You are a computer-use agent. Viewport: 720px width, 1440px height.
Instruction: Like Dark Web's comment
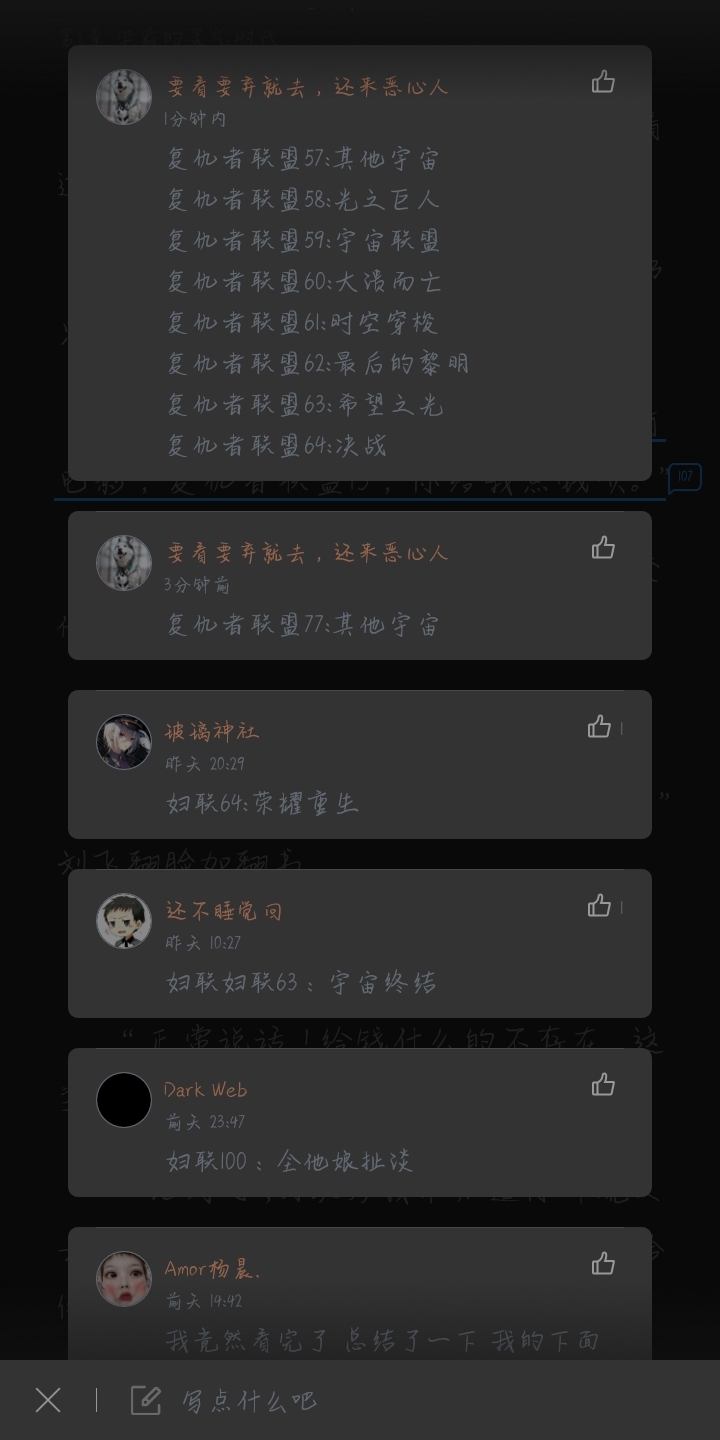point(603,1085)
